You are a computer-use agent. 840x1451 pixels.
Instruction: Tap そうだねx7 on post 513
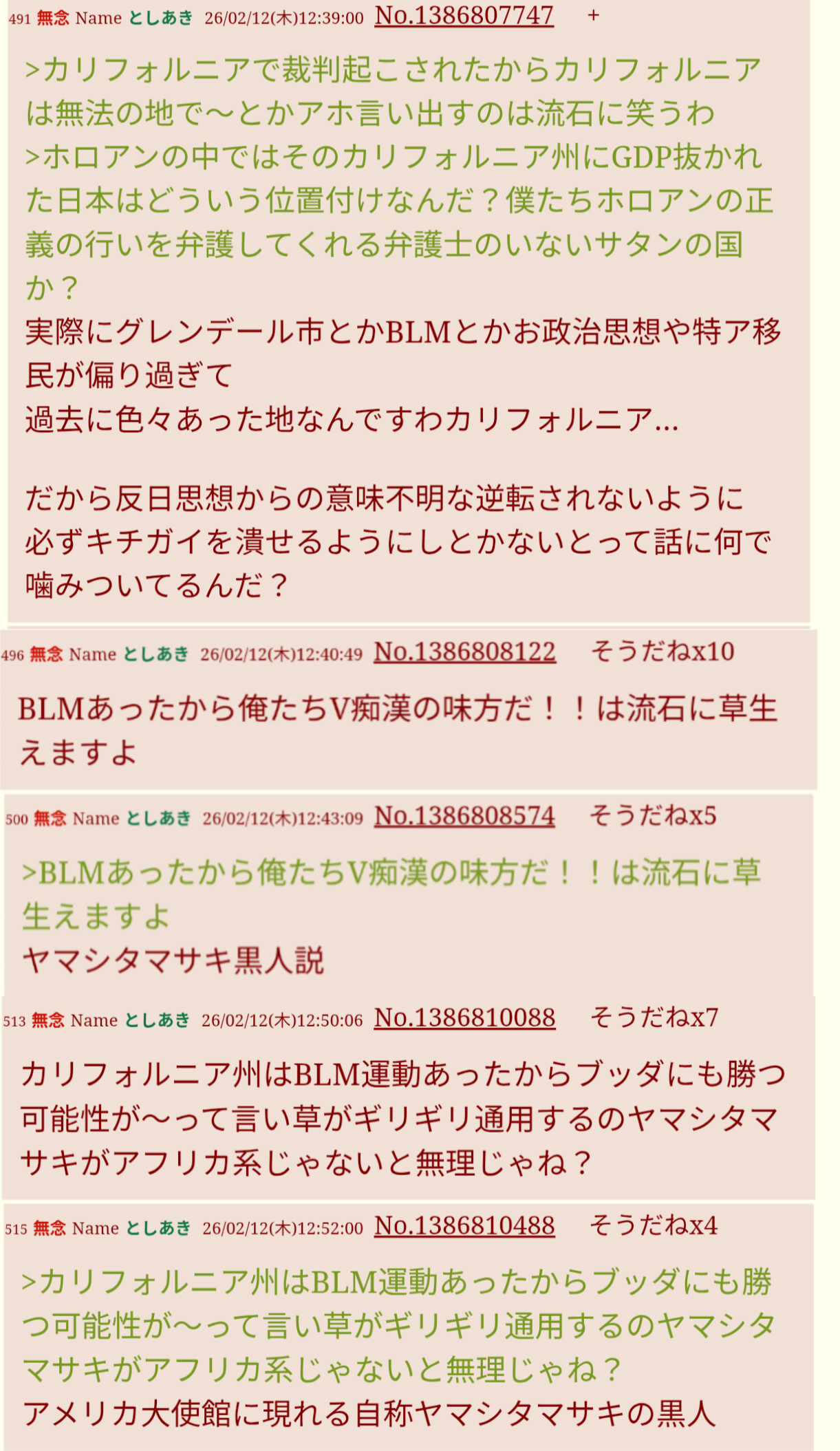(x=654, y=1018)
